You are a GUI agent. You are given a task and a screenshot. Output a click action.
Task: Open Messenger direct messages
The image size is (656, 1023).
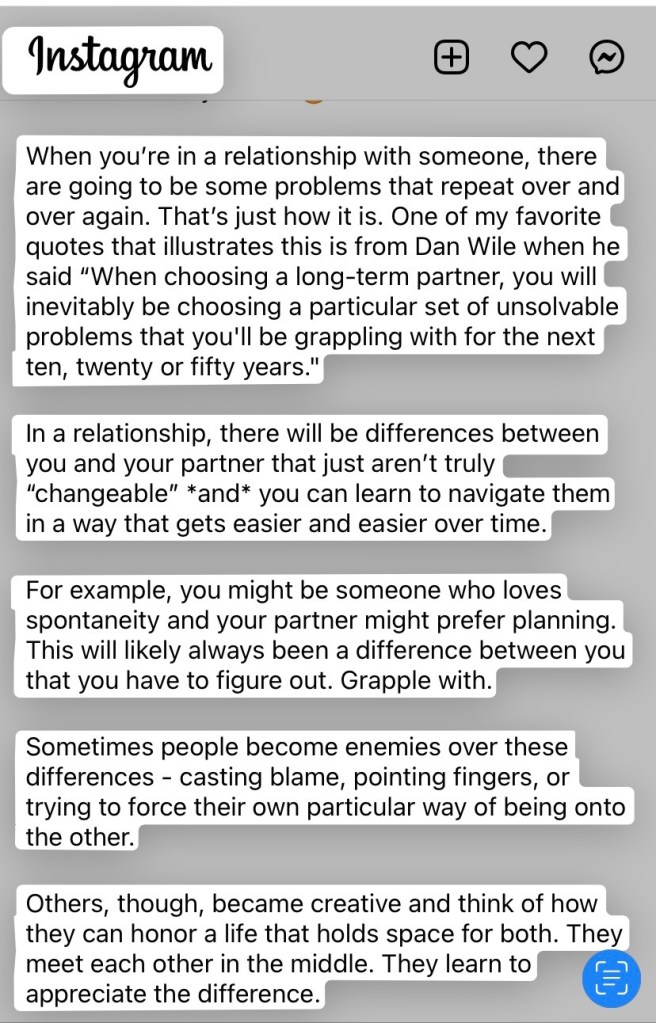(607, 59)
